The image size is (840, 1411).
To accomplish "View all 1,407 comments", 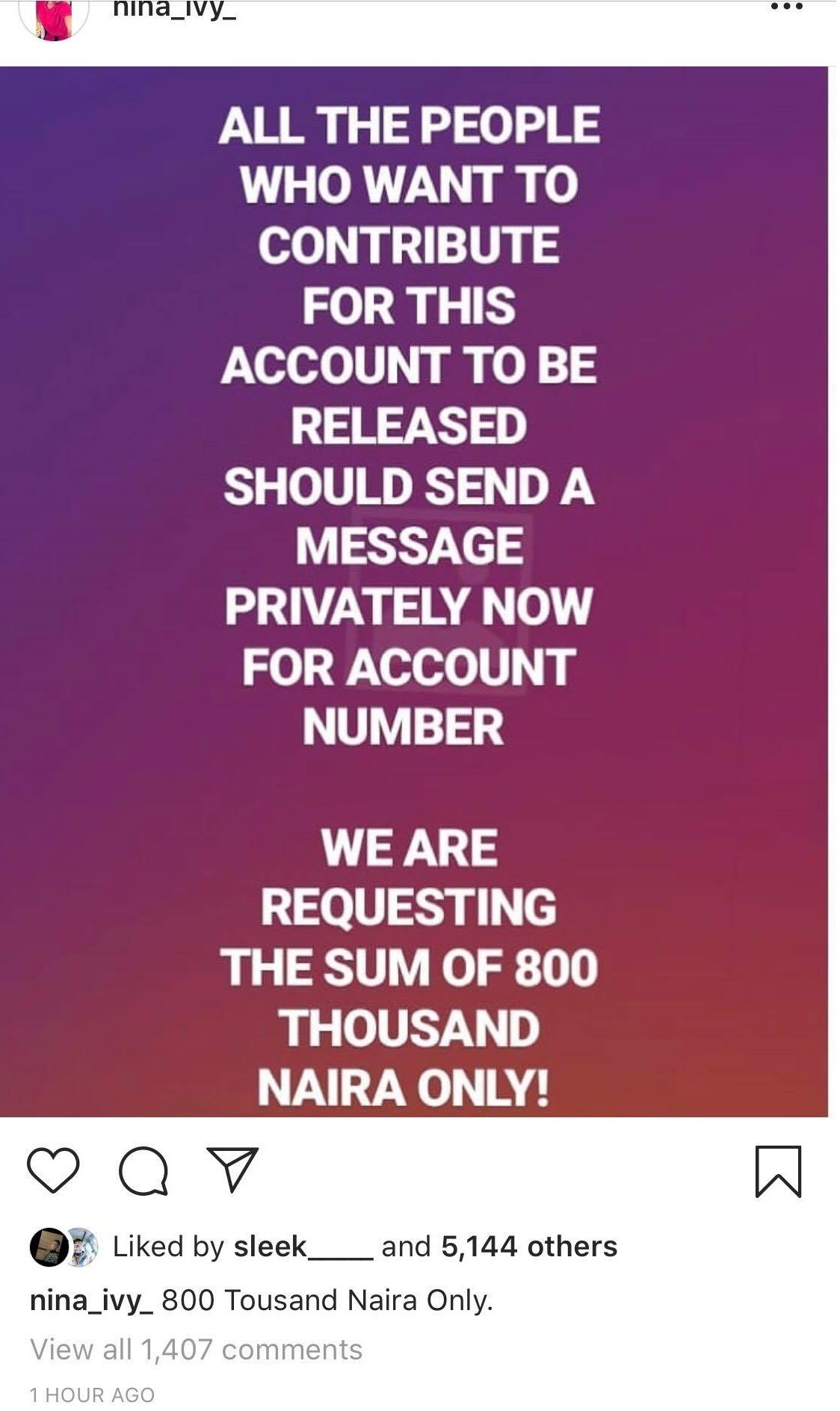I will (x=196, y=1350).
